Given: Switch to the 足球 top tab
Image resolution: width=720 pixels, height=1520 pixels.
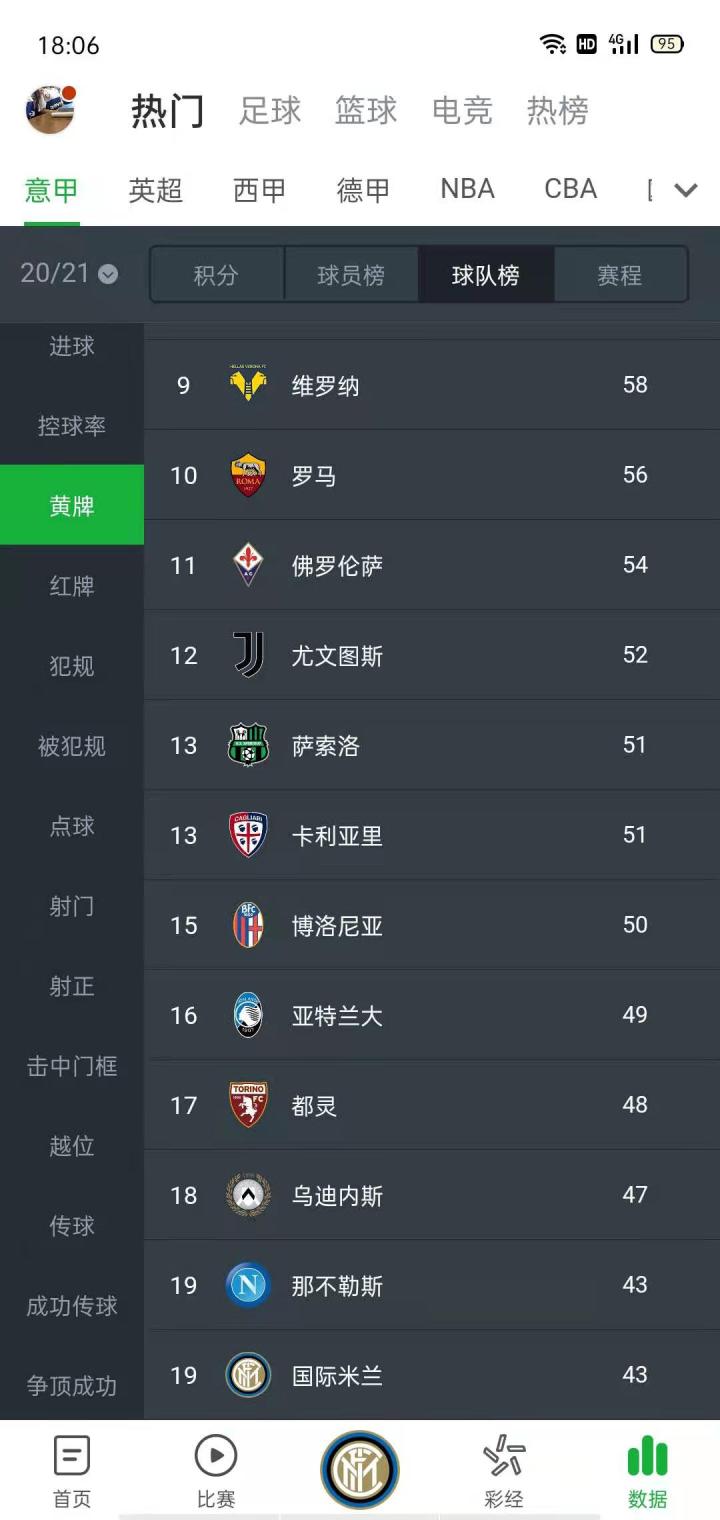Looking at the screenshot, I should pyautogui.click(x=270, y=110).
